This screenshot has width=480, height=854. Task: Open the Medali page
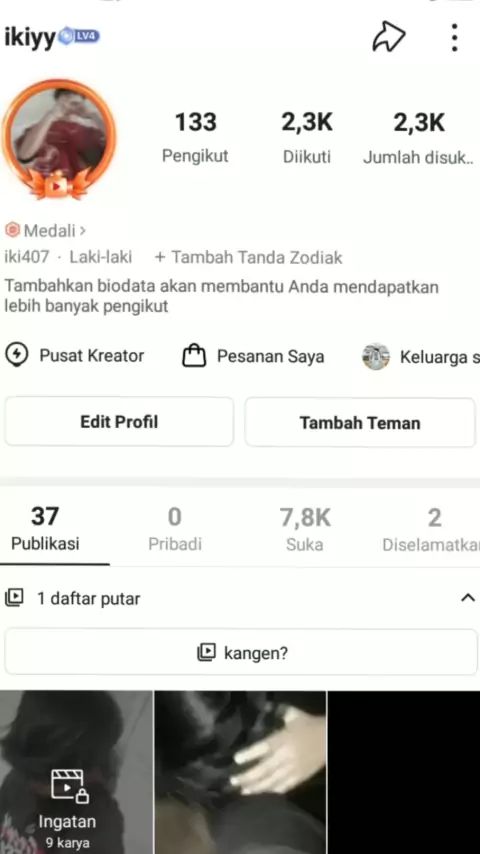click(x=45, y=230)
